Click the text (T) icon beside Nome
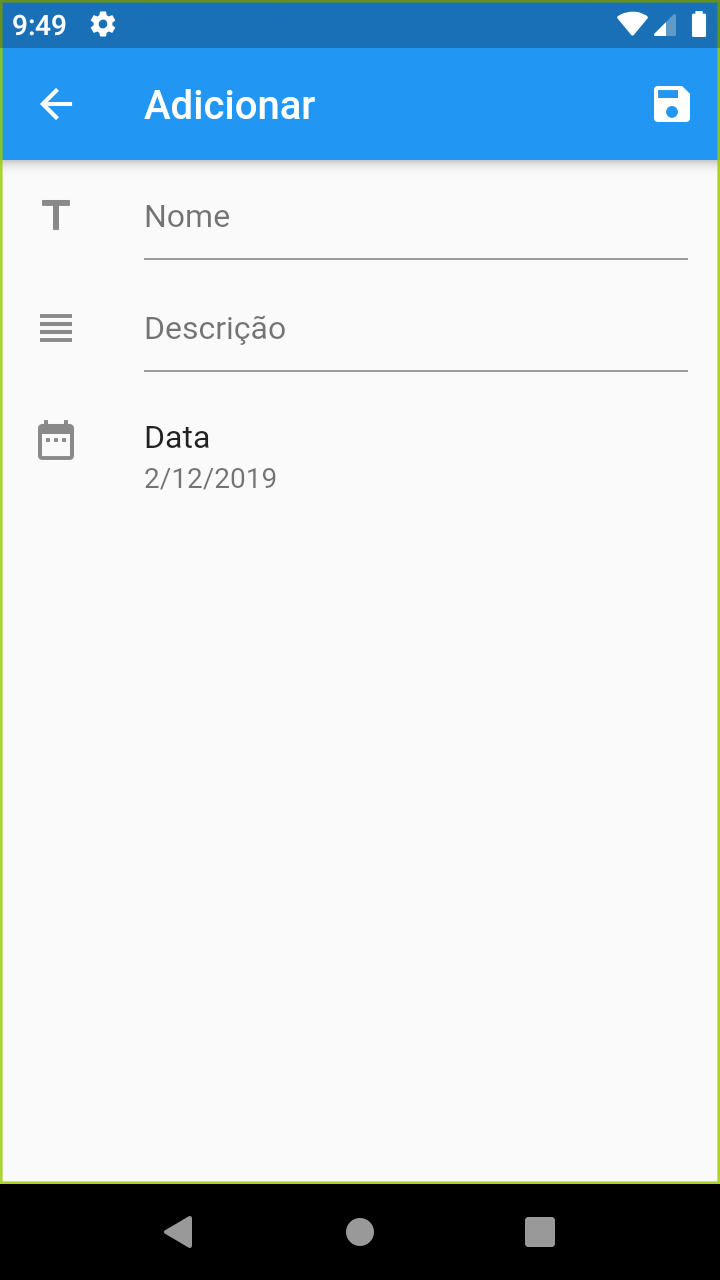This screenshot has height=1280, width=720. (x=56, y=215)
